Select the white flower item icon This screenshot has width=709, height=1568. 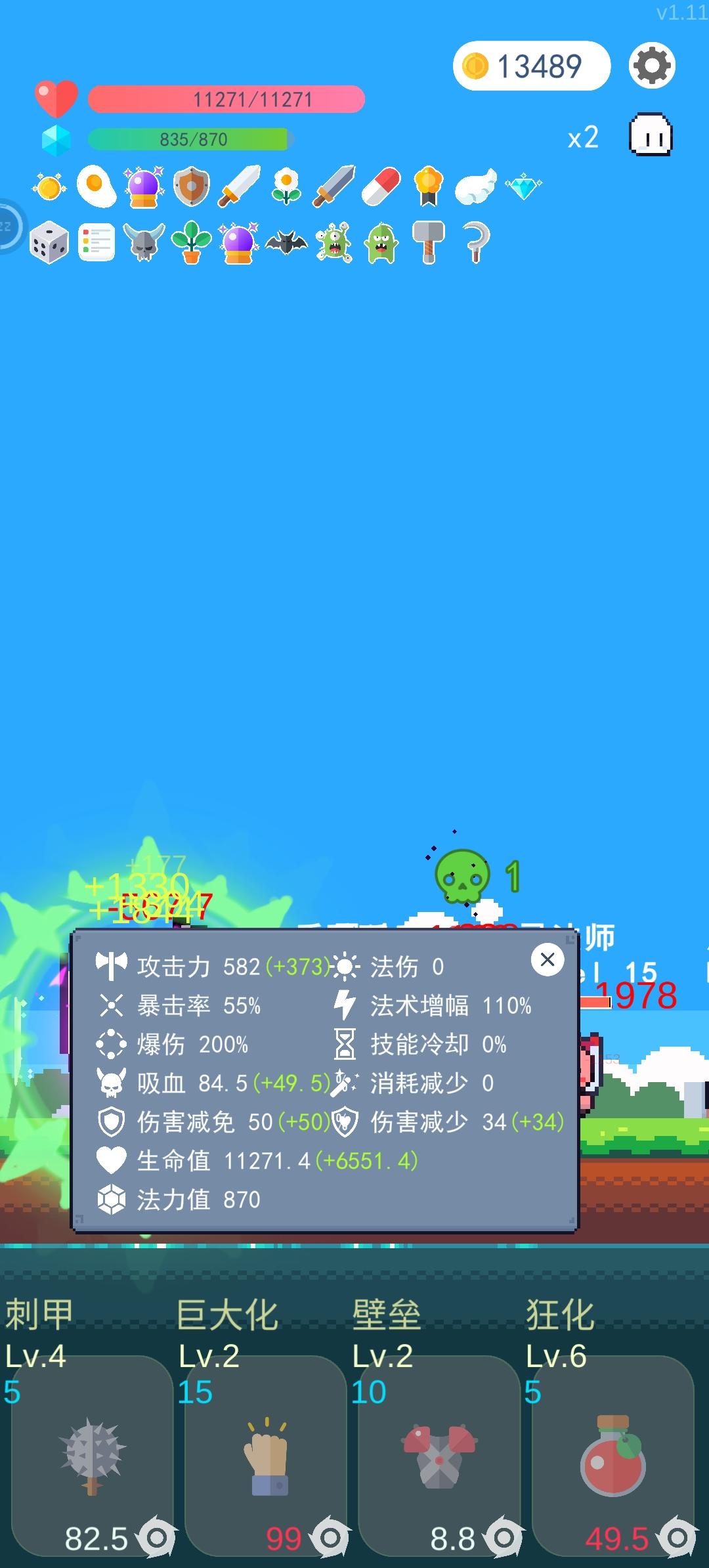click(x=286, y=186)
